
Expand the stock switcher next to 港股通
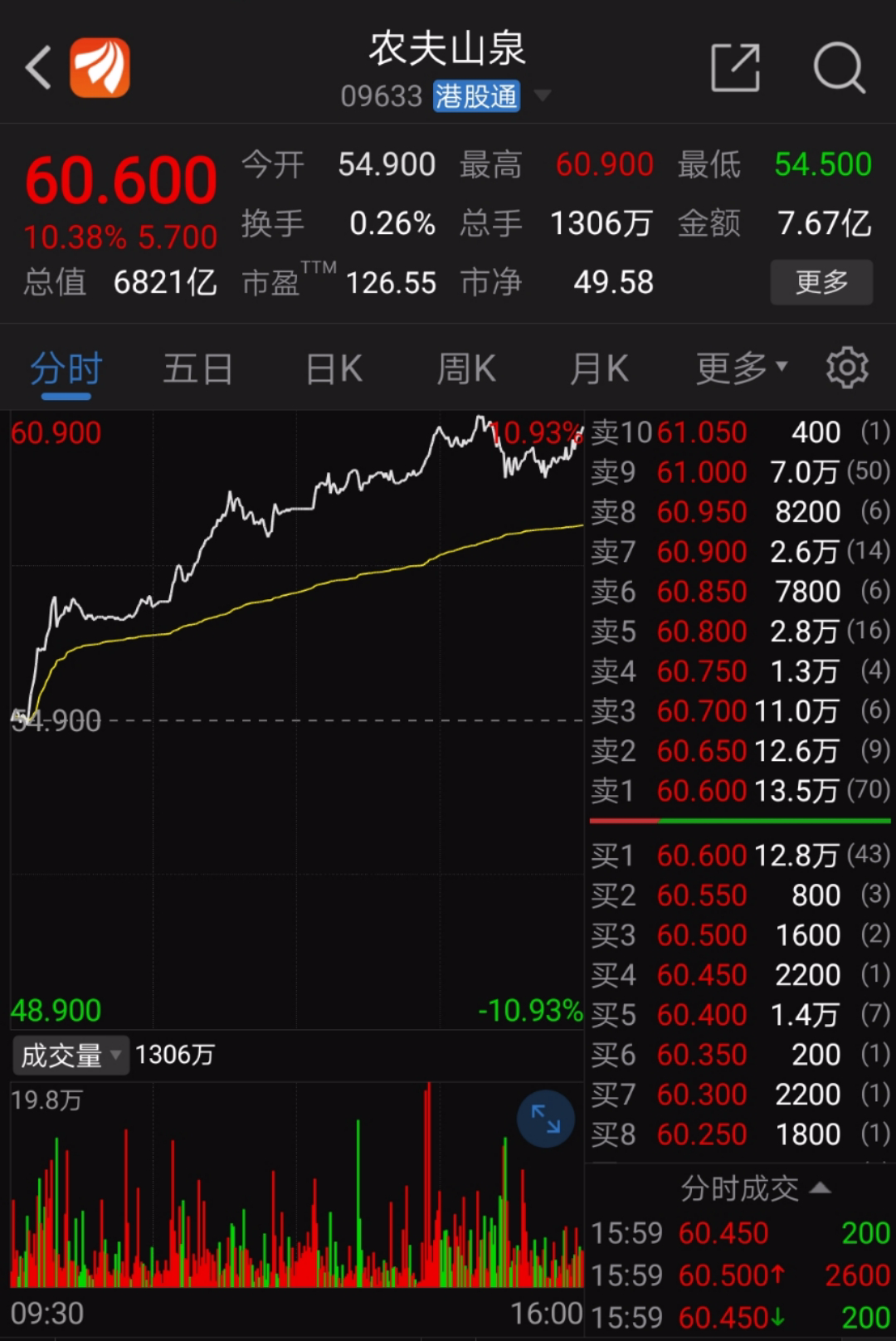[x=543, y=96]
